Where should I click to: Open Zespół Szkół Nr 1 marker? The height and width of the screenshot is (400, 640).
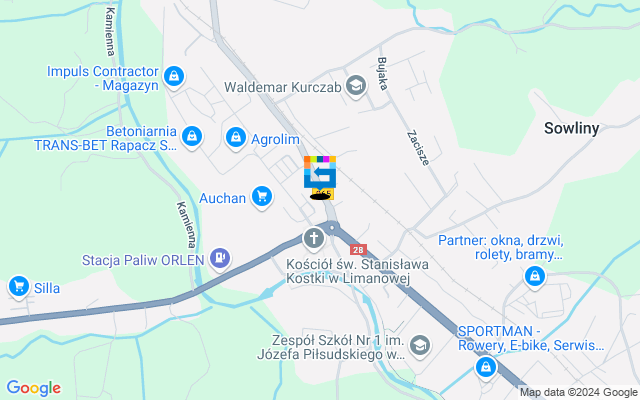click(x=419, y=345)
